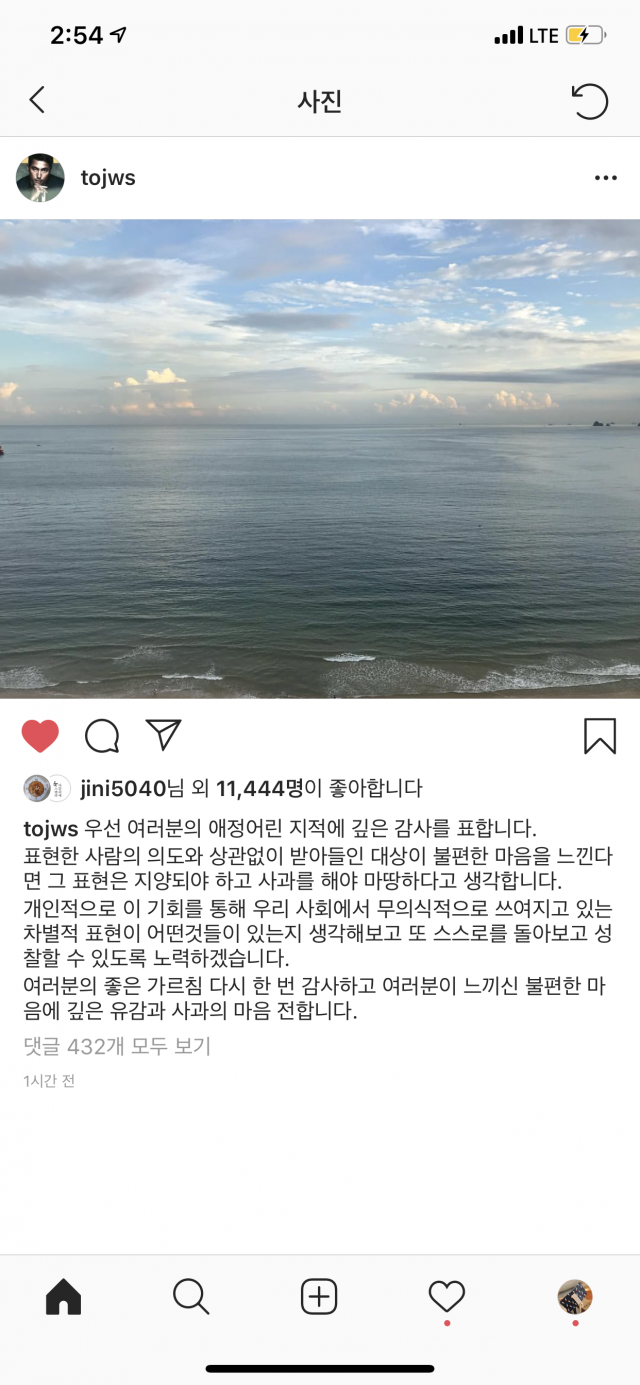Share the post with paper plane icon

pyautogui.click(x=163, y=735)
